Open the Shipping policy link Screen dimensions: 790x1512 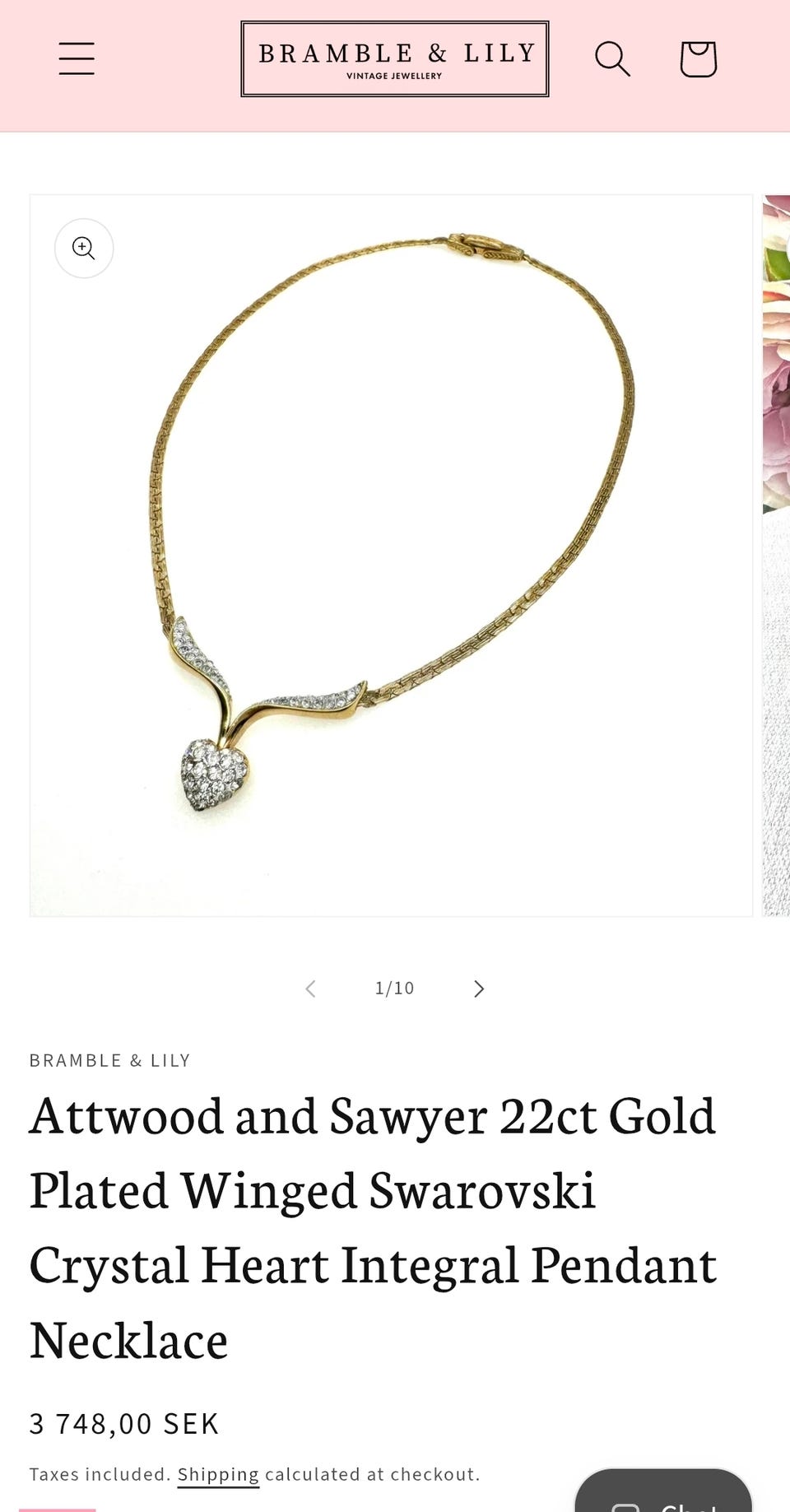point(218,1474)
